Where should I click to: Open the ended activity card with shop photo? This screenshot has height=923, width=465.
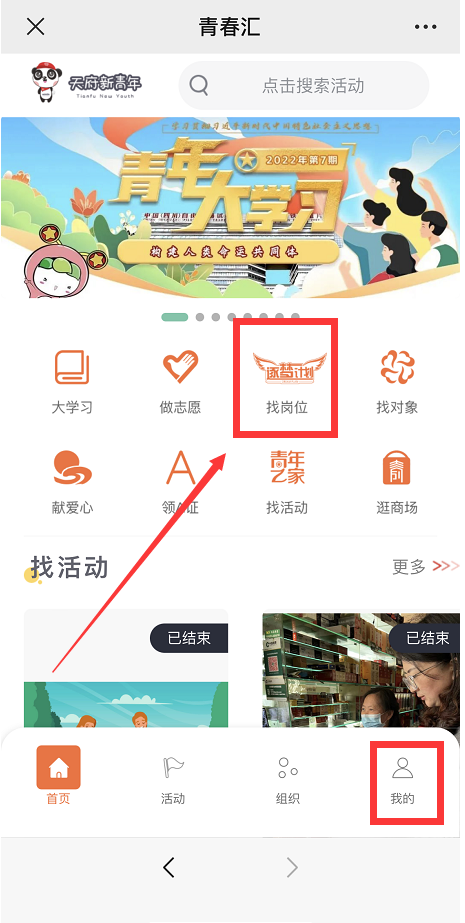click(x=361, y=671)
